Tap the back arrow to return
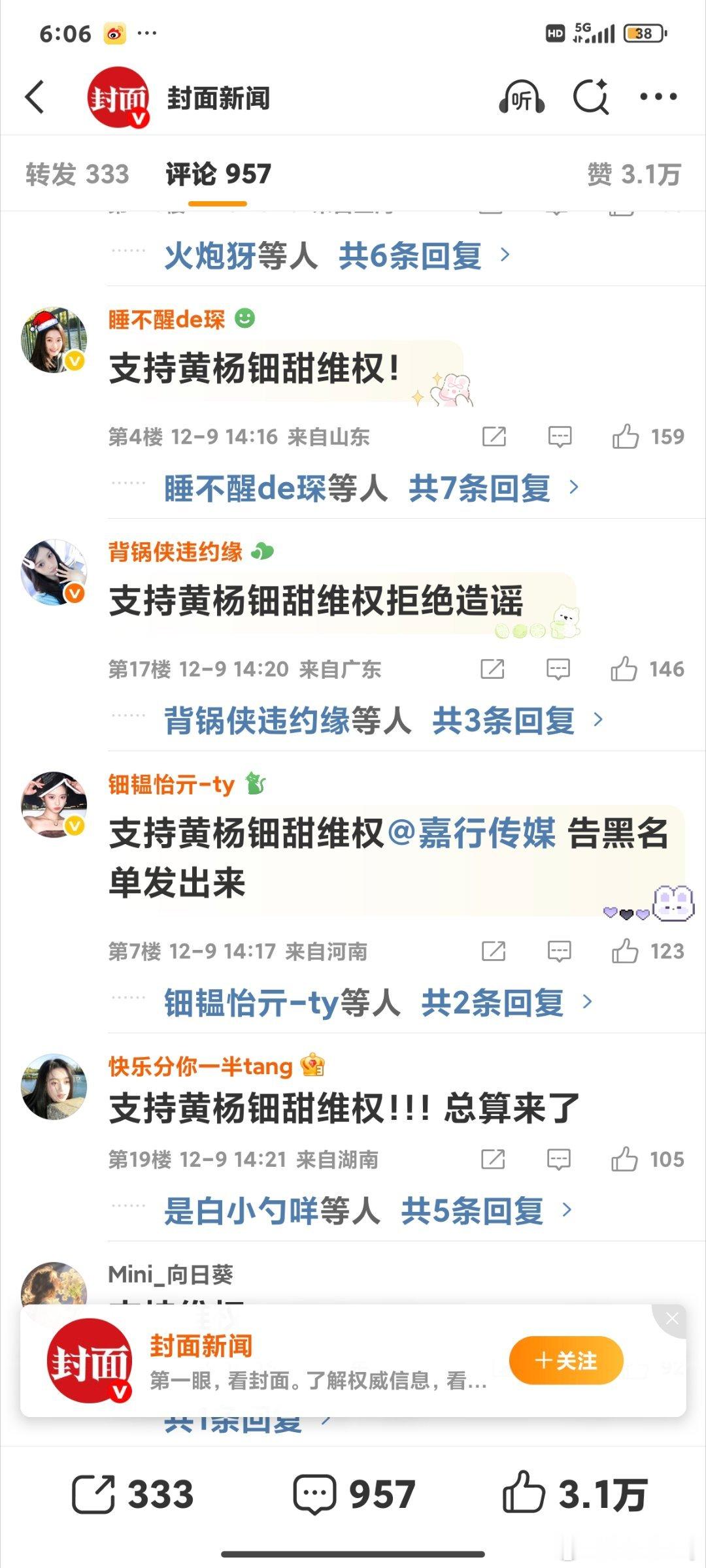This screenshot has width=706, height=1568. click(x=34, y=98)
